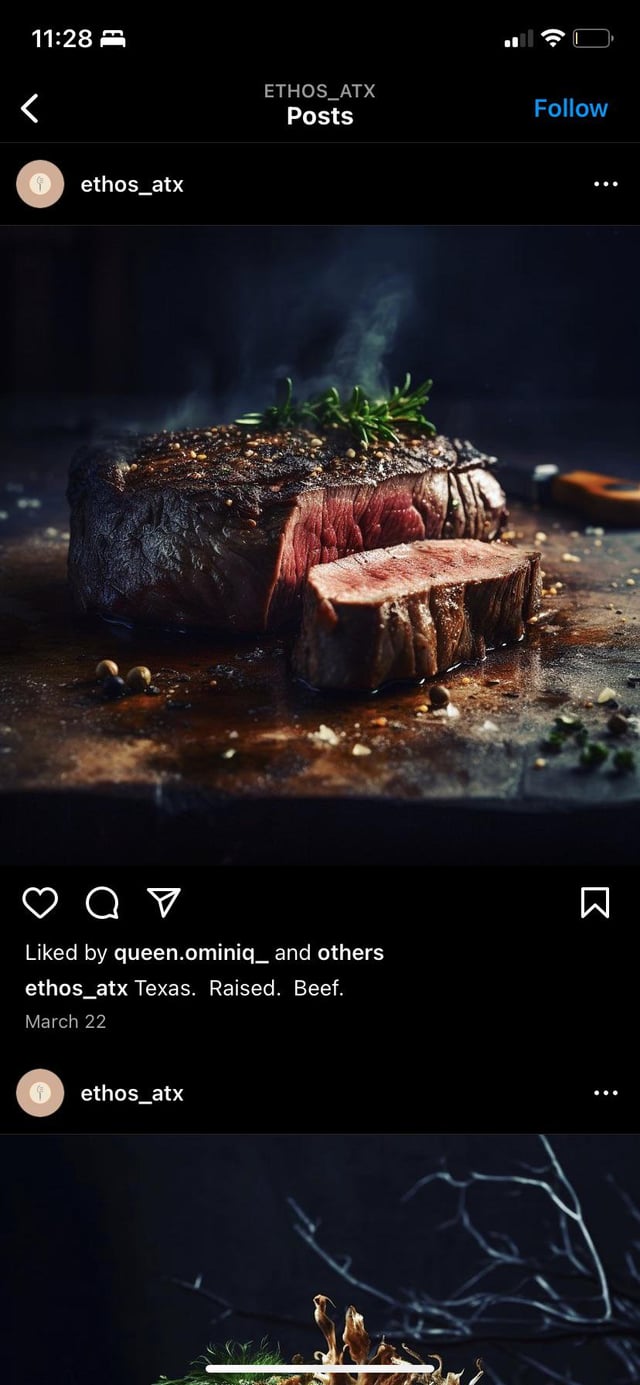Tap the ethos_atx username in the caption
The image size is (640, 1385).
tap(76, 988)
